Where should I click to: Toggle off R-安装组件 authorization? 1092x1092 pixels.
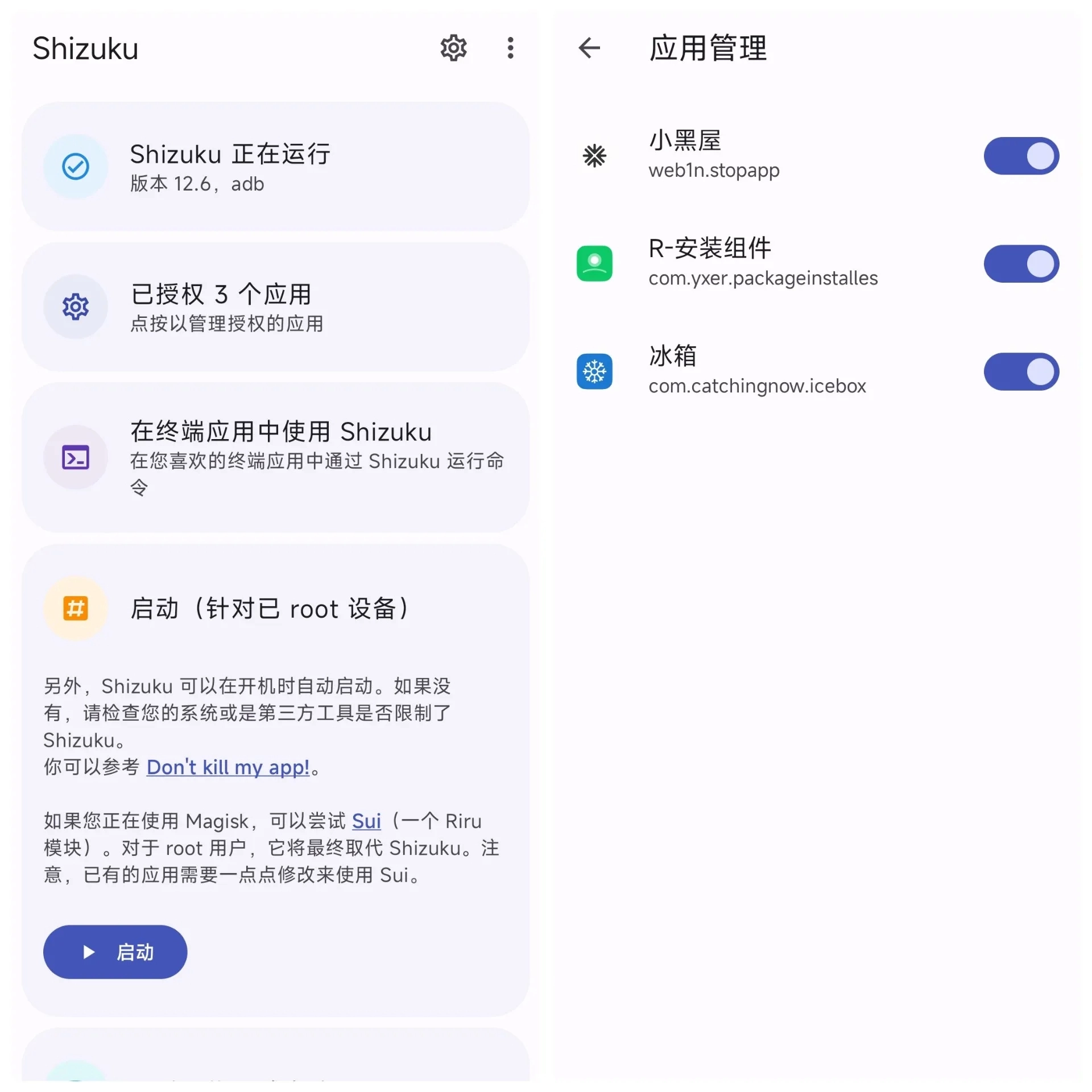(x=1021, y=264)
